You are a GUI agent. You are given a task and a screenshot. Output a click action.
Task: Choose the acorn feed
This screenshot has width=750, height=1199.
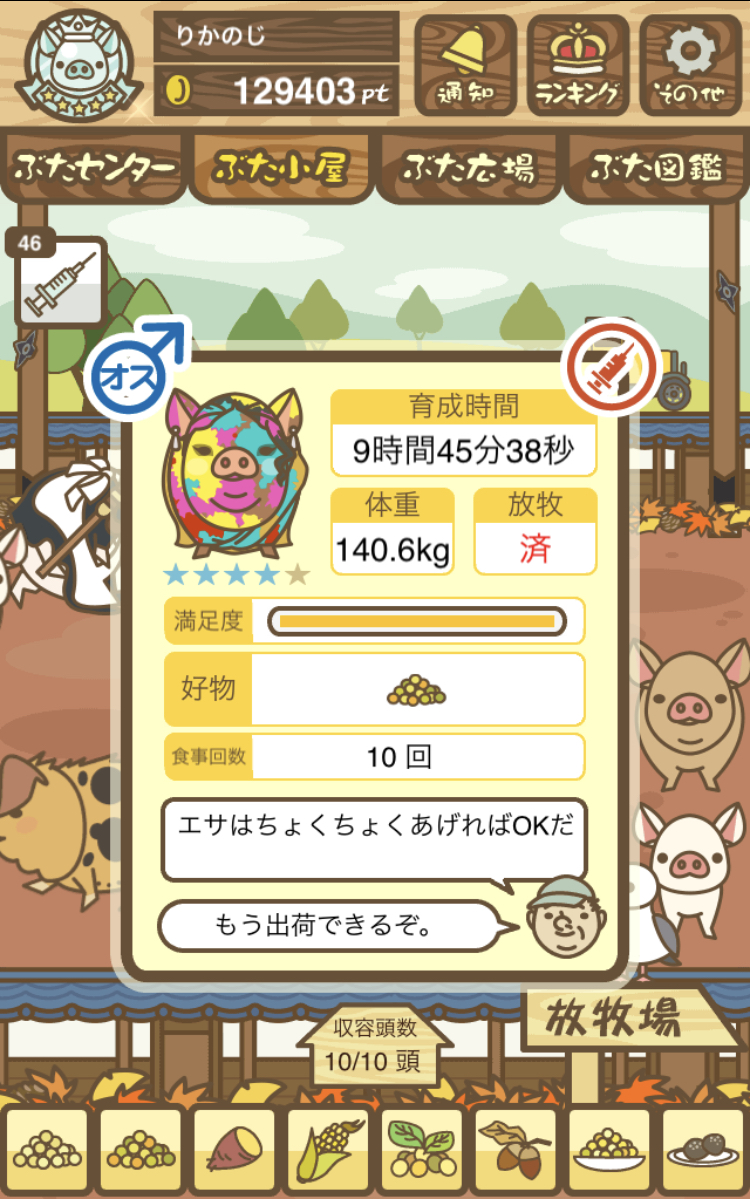(x=516, y=1151)
